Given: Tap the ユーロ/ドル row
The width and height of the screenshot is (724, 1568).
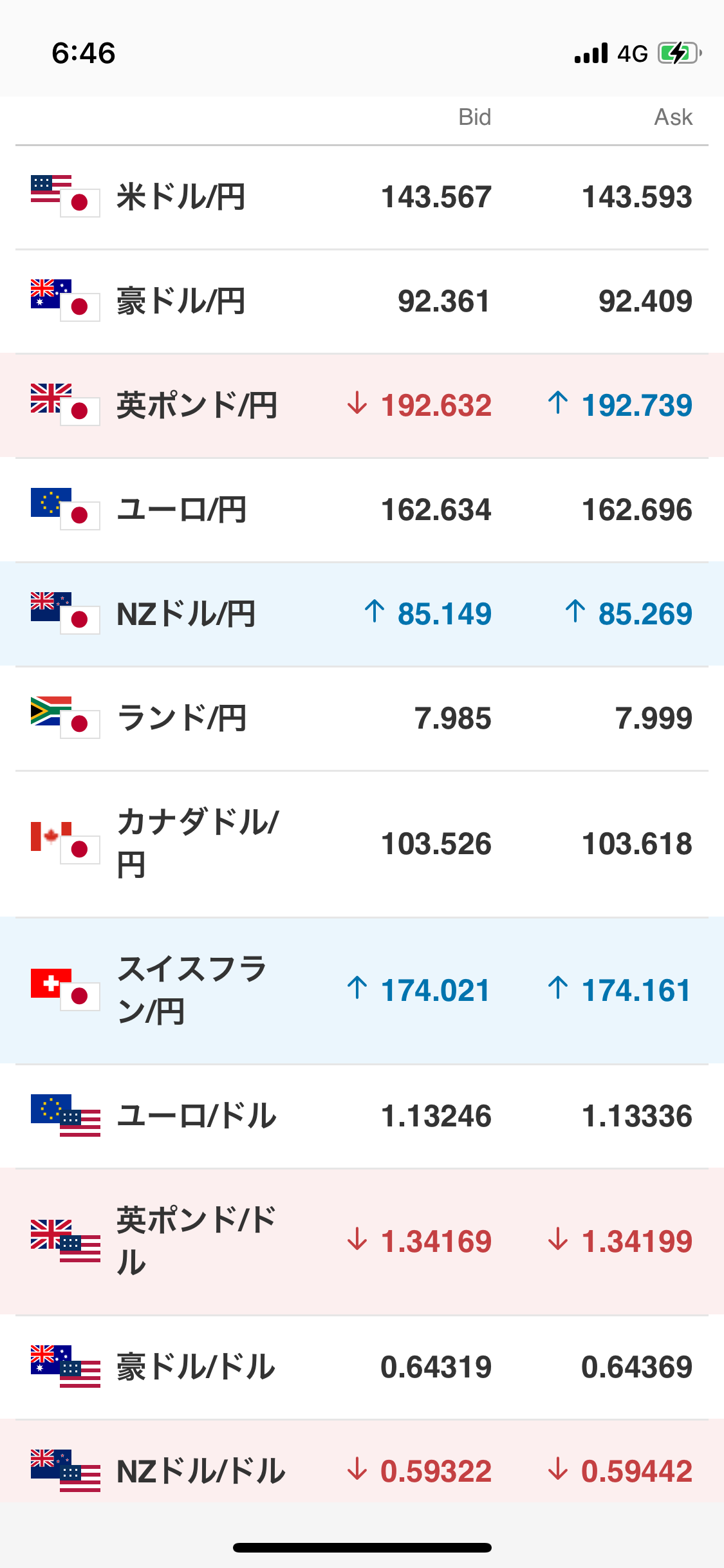Looking at the screenshot, I should [x=362, y=1116].
